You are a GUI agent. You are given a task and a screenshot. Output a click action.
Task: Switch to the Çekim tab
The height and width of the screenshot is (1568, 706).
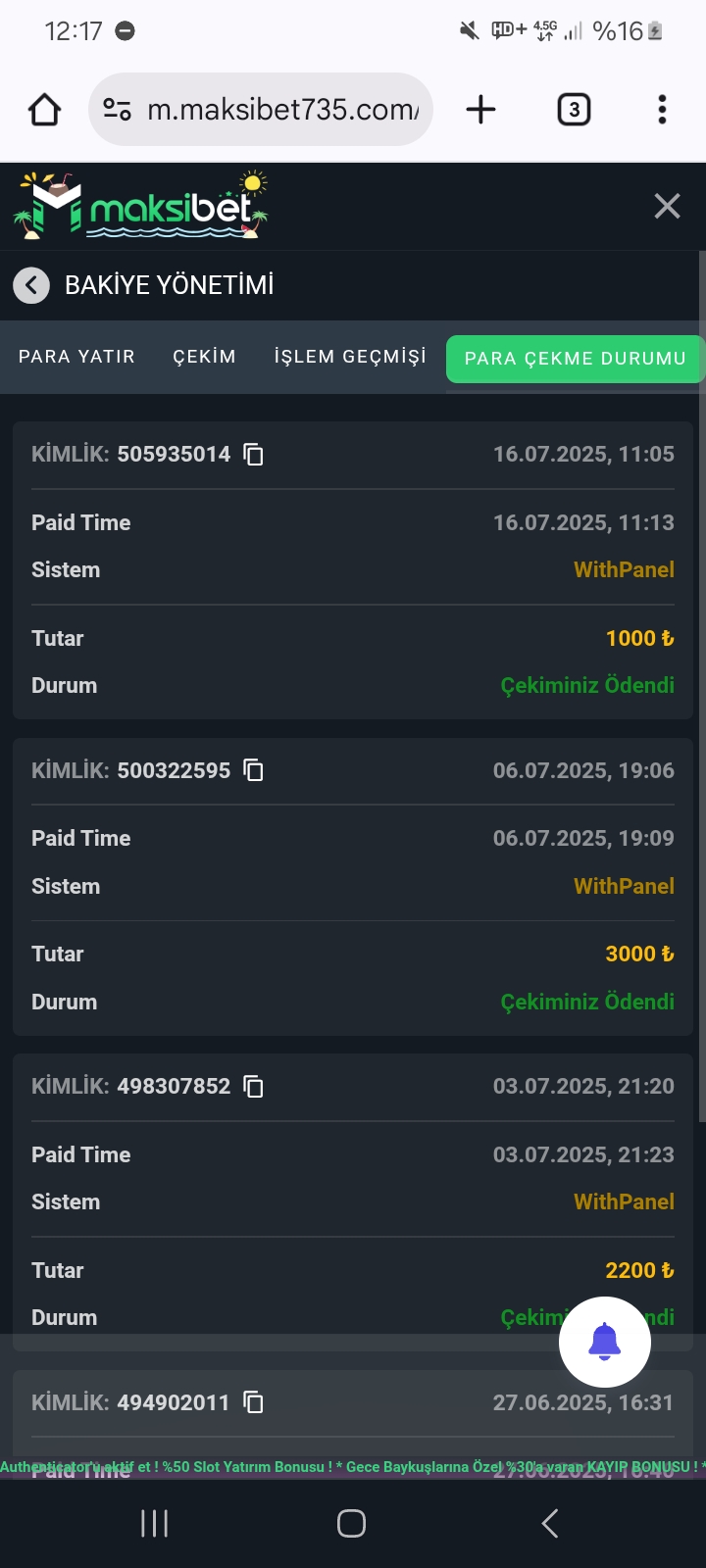(204, 357)
